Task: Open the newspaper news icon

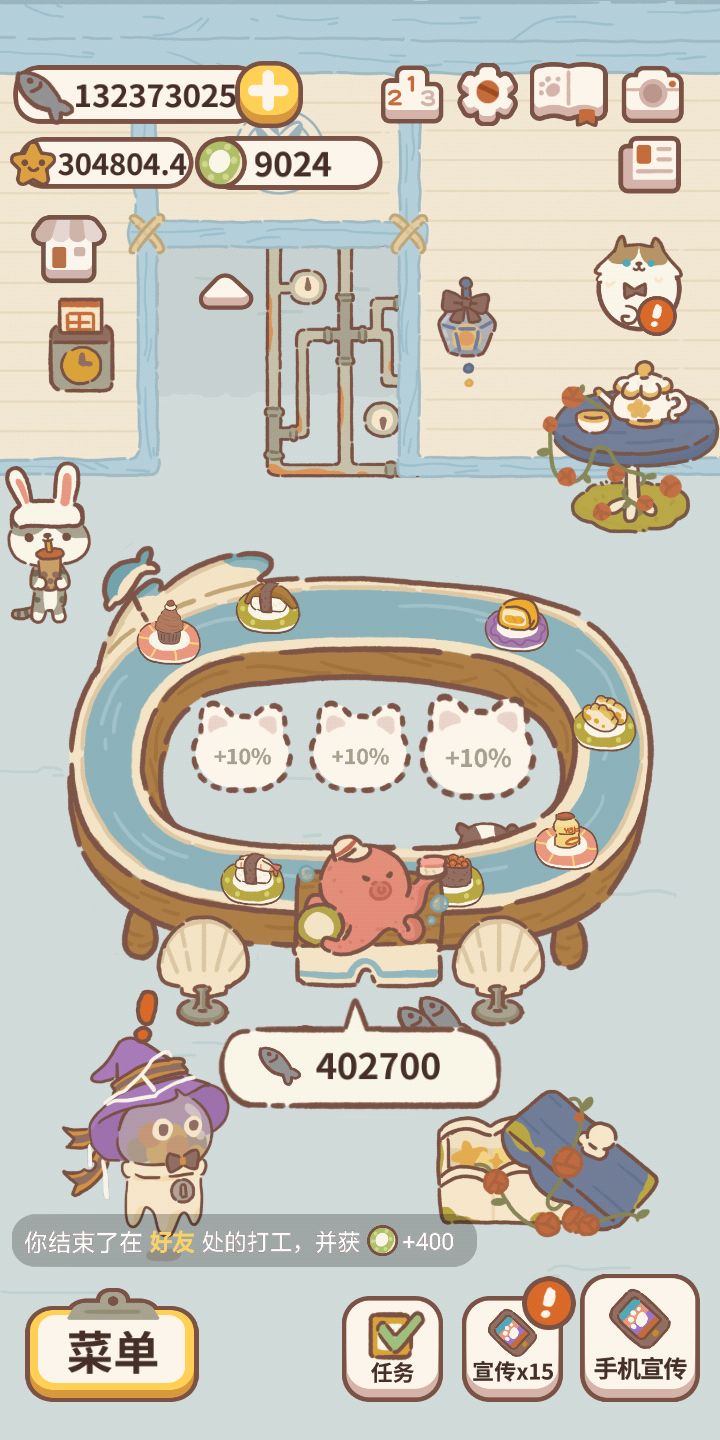Action: point(650,165)
